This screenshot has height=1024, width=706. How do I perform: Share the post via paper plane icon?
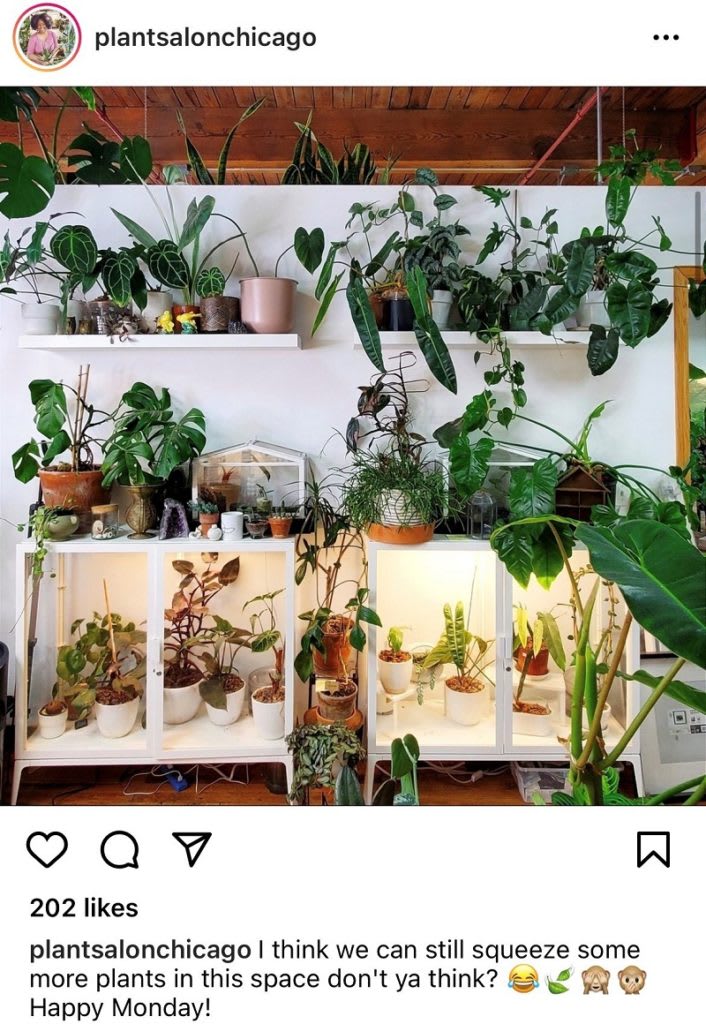tap(192, 849)
